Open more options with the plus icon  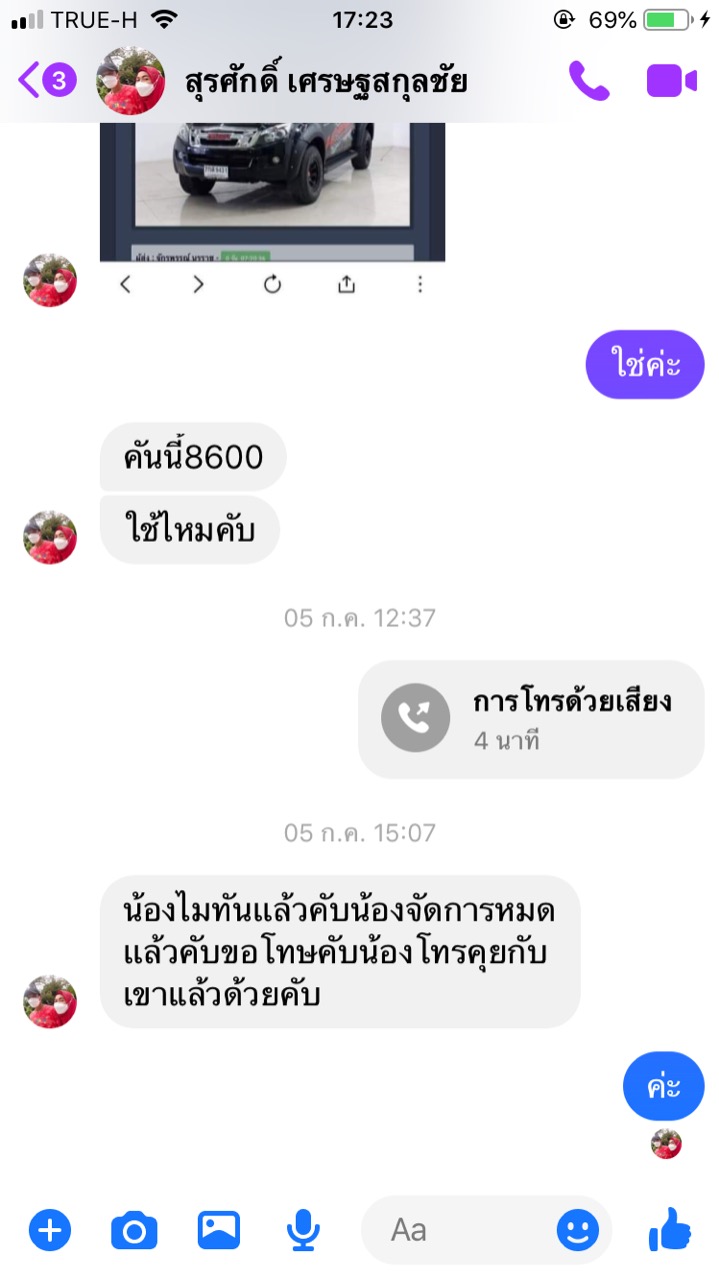50,1229
